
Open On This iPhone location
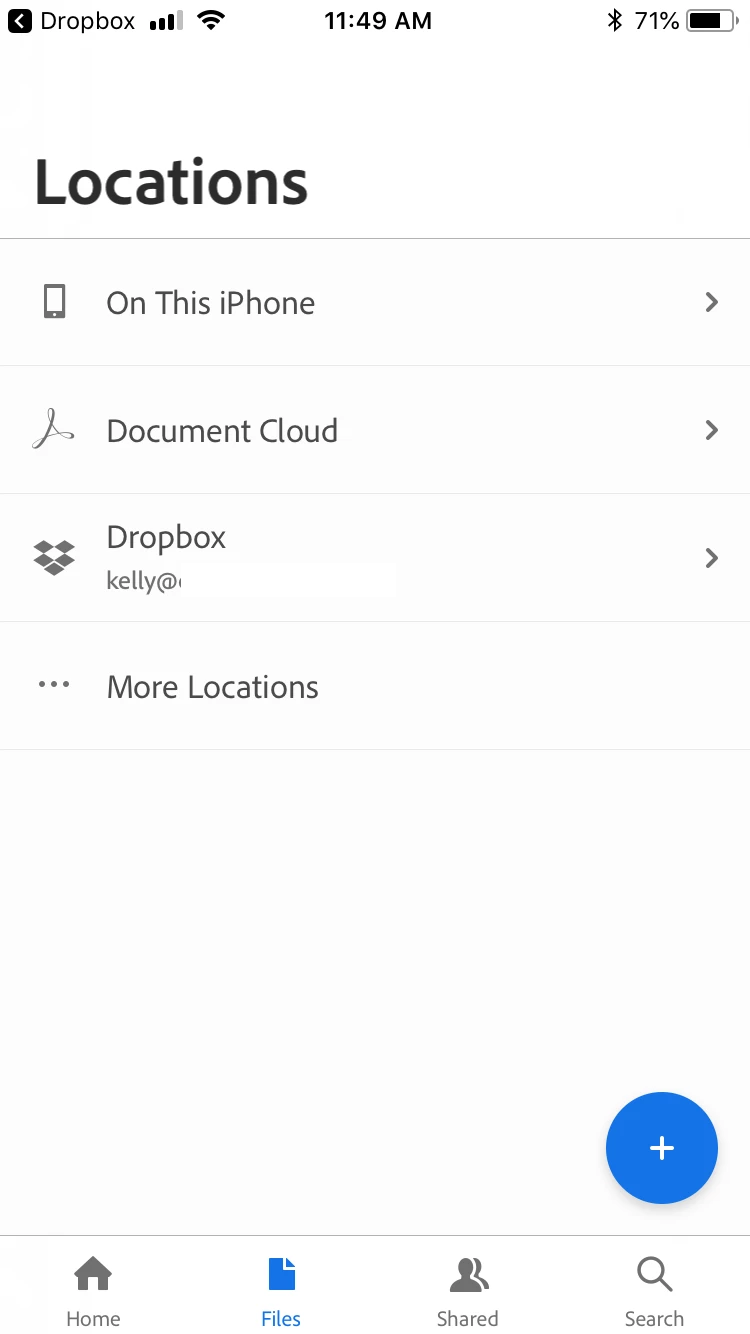click(x=374, y=303)
